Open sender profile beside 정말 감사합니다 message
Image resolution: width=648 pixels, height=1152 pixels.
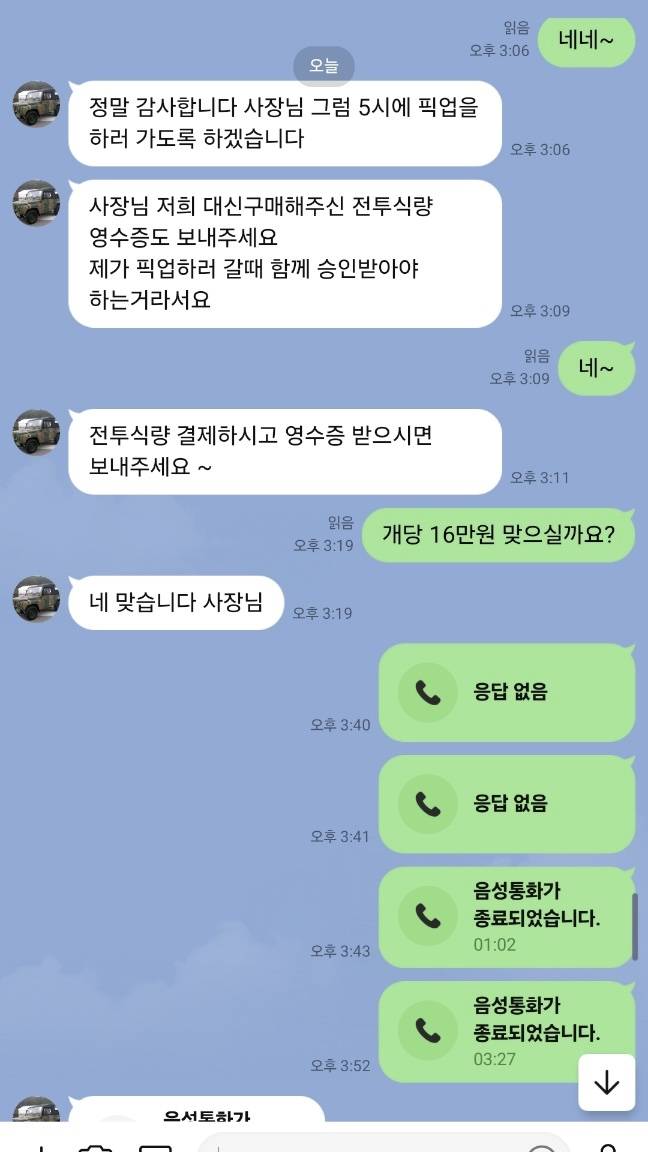pos(37,104)
